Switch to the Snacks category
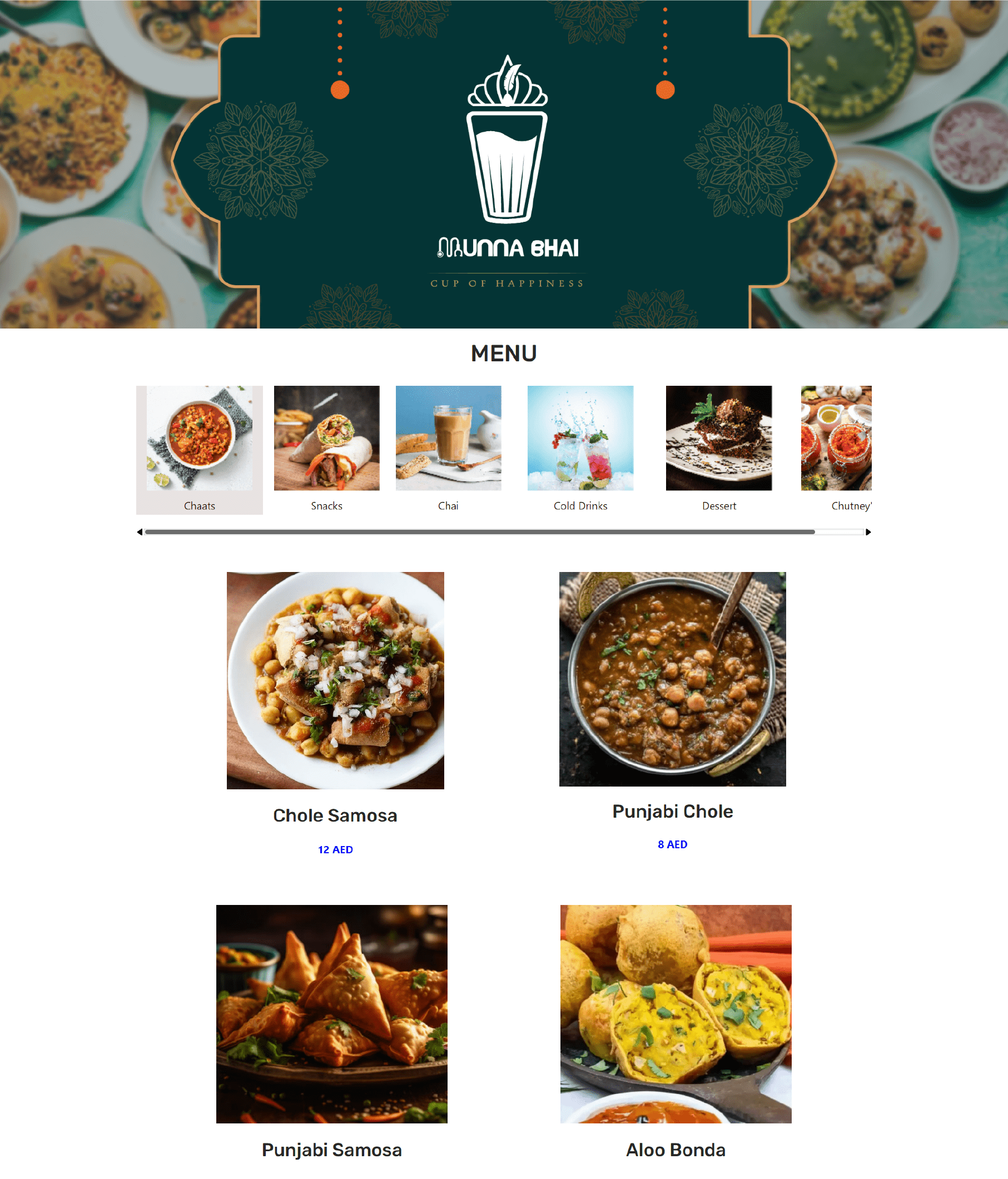This screenshot has width=1008, height=1179. [x=326, y=449]
